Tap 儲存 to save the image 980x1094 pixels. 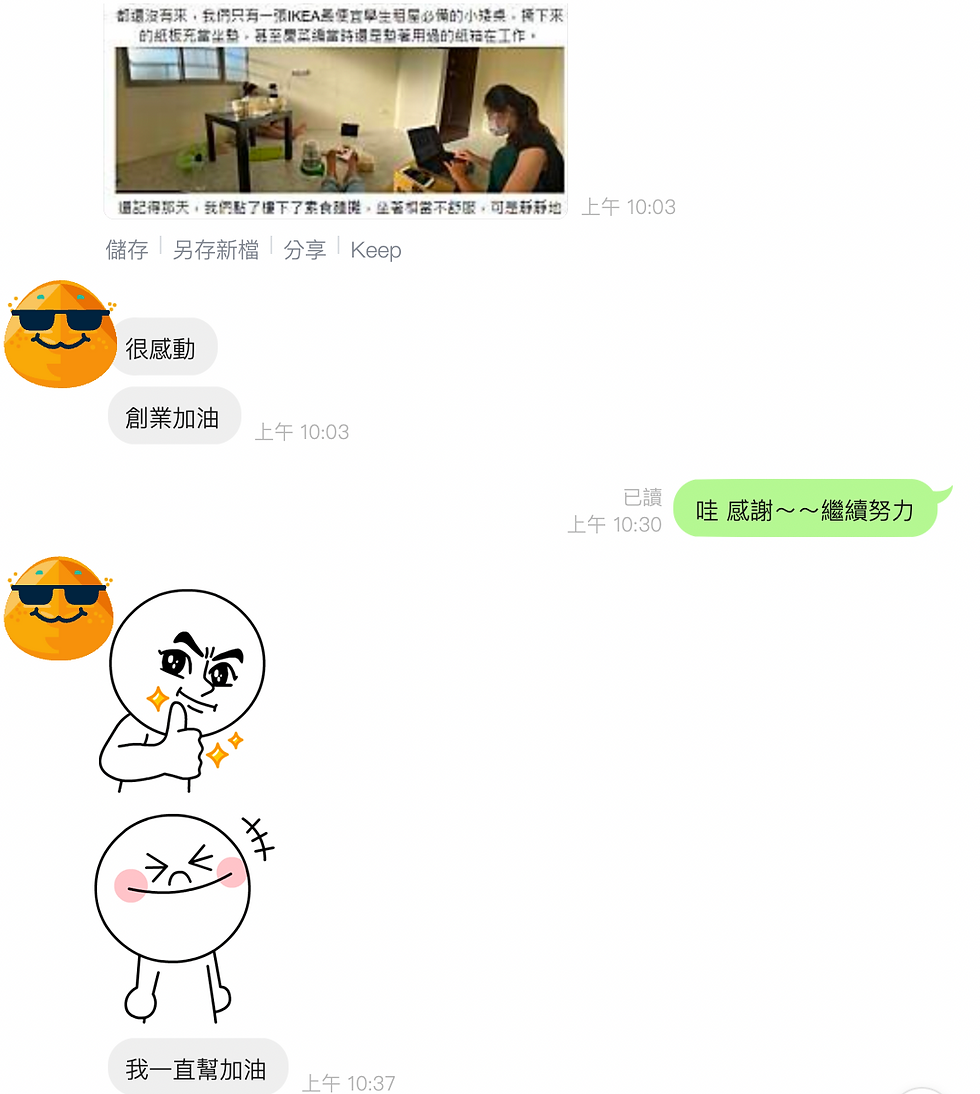(x=127, y=250)
